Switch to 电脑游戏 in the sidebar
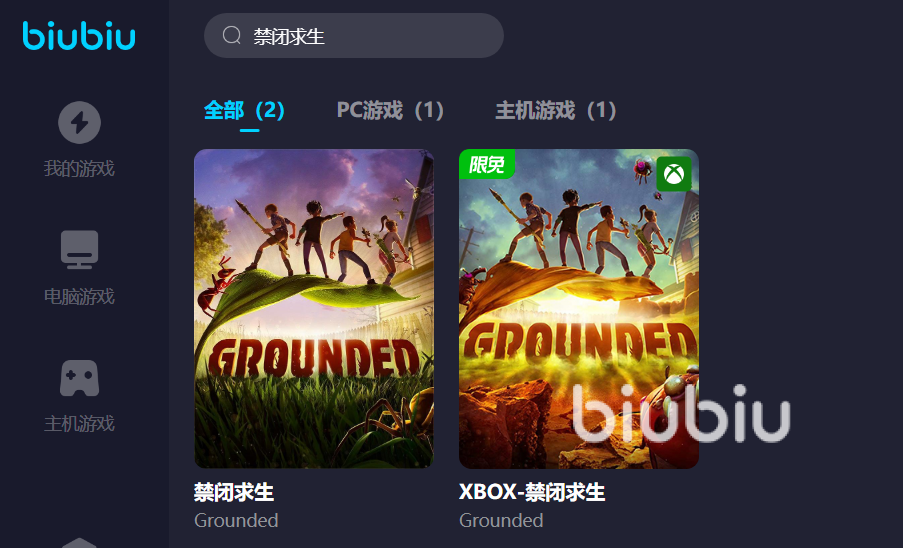This screenshot has height=548, width=903. [x=79, y=267]
